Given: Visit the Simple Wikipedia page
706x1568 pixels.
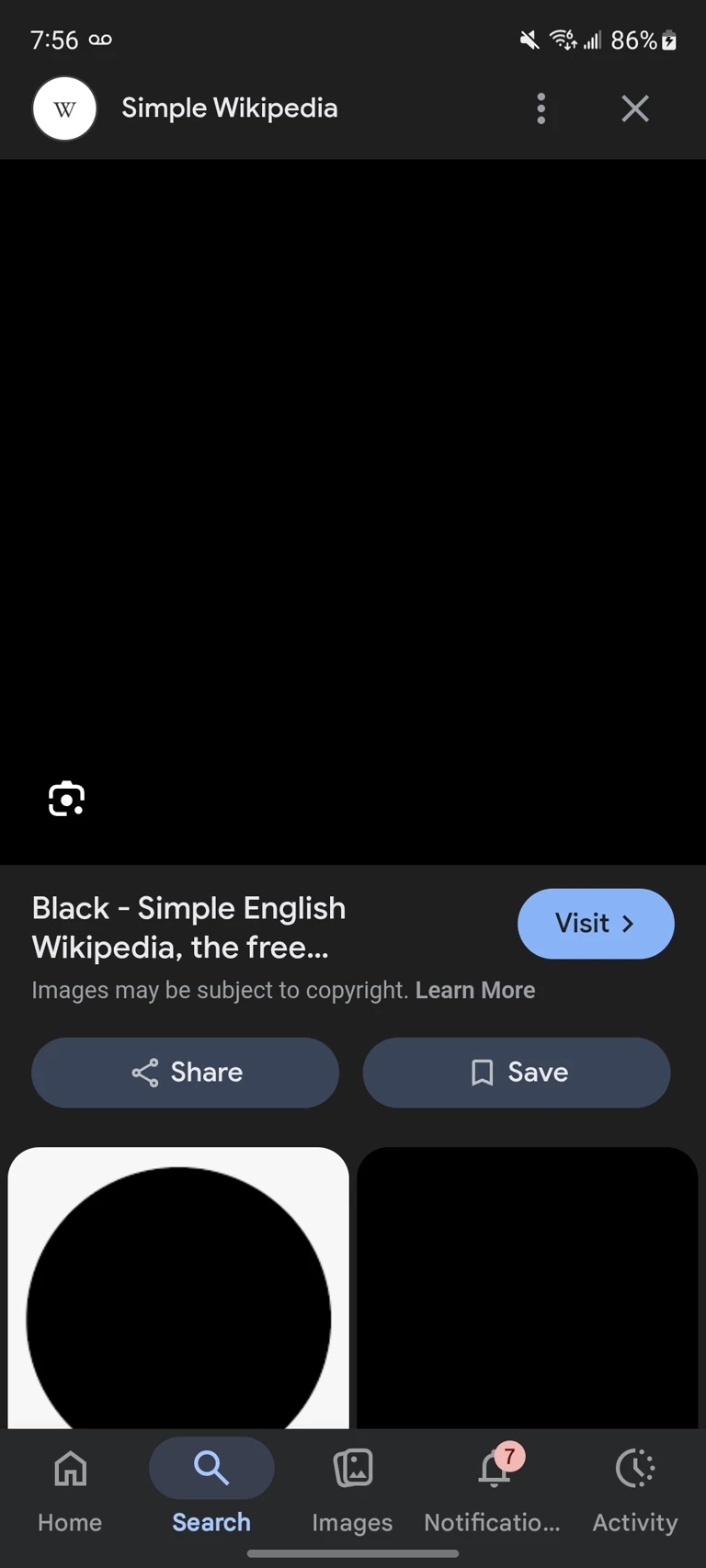Looking at the screenshot, I should (x=596, y=923).
